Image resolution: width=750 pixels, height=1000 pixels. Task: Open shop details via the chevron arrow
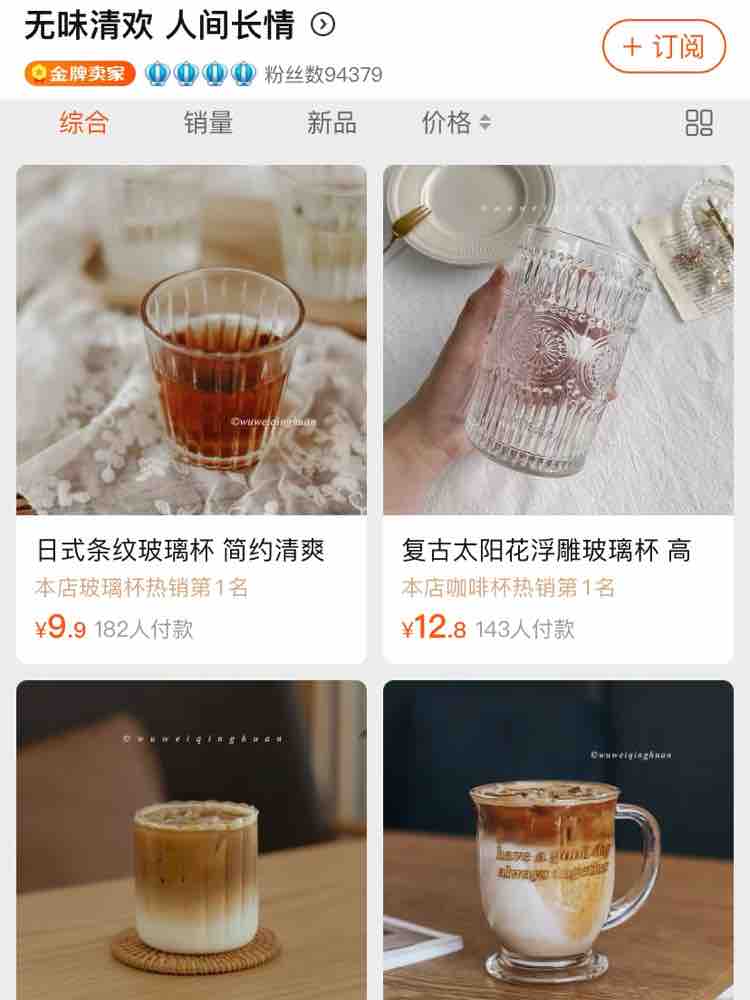pyautogui.click(x=323, y=25)
